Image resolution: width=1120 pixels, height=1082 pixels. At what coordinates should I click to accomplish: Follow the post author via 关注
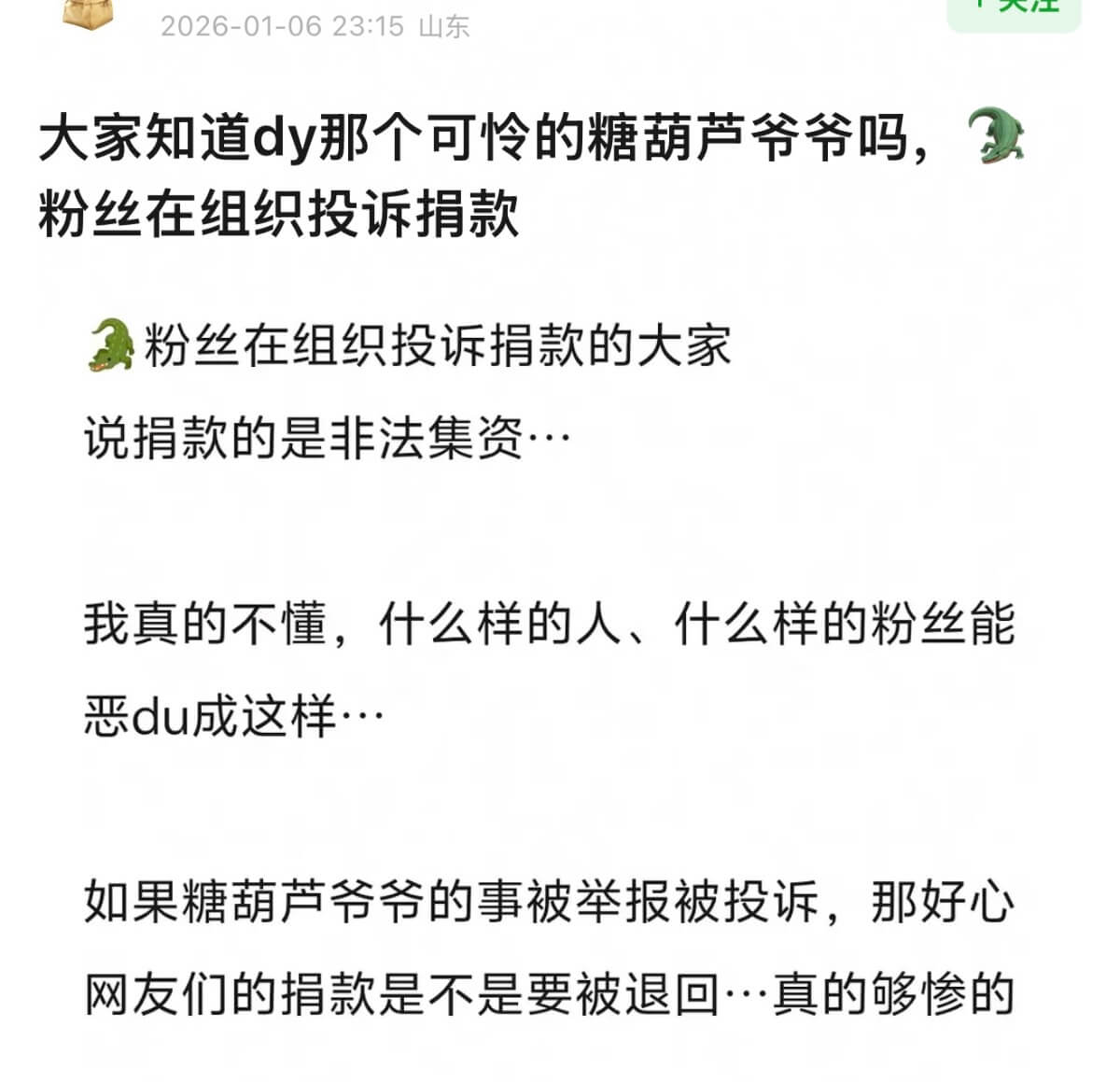[1014, 11]
